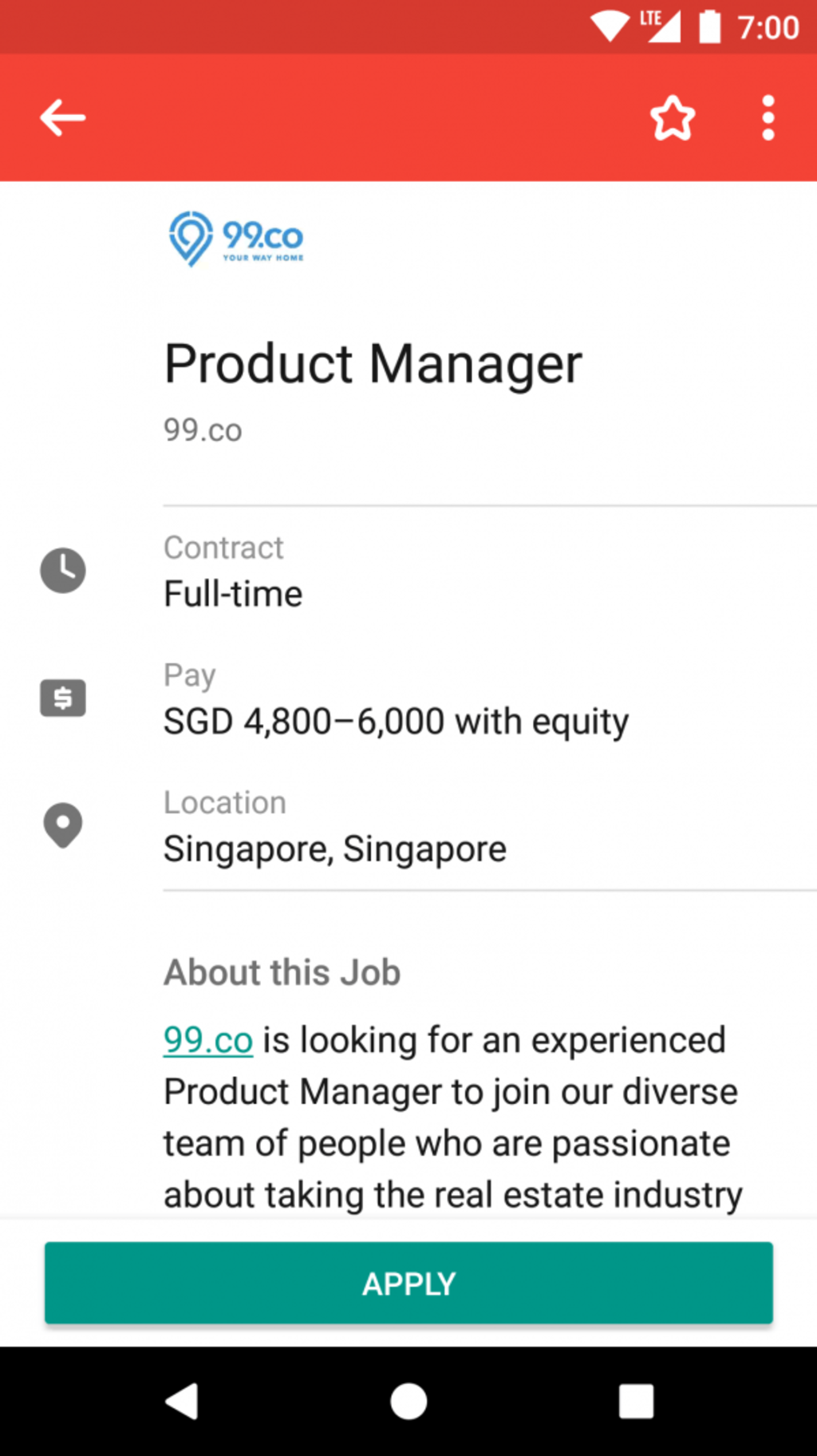
Task: Select the dollar sign icon beside Pay
Action: (x=62, y=697)
